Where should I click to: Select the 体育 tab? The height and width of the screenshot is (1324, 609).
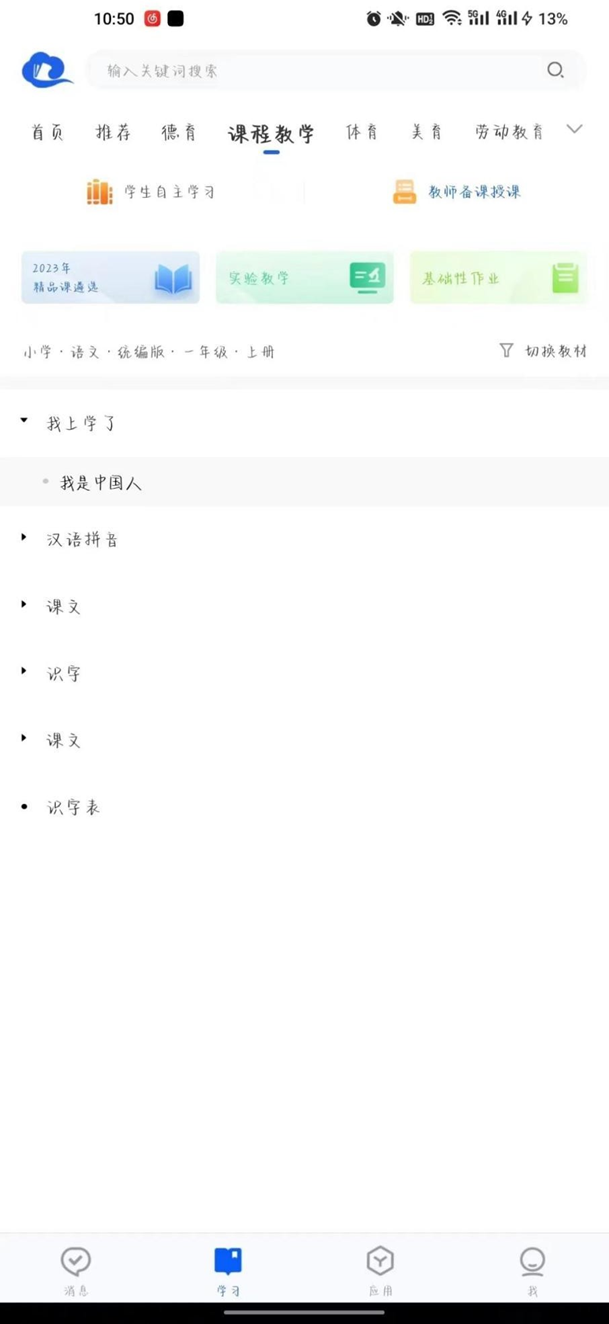tap(362, 132)
